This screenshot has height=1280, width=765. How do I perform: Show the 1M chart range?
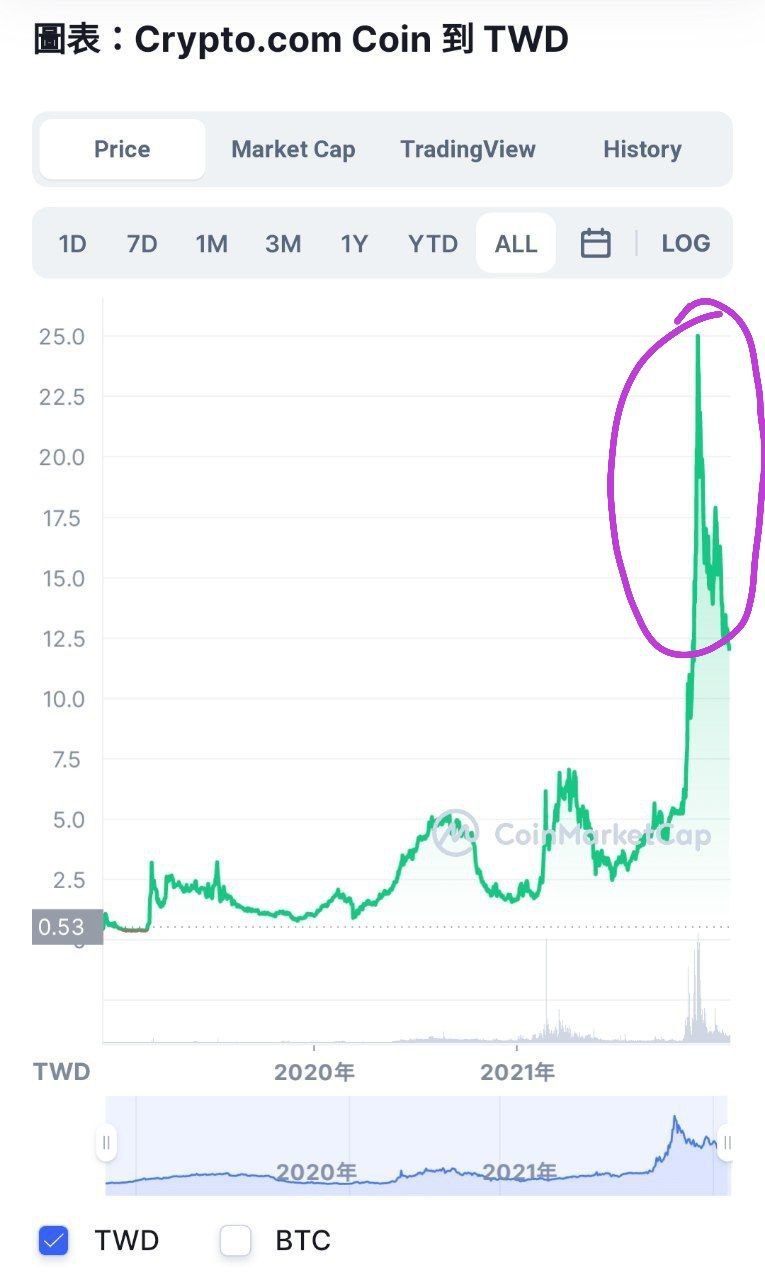click(212, 244)
